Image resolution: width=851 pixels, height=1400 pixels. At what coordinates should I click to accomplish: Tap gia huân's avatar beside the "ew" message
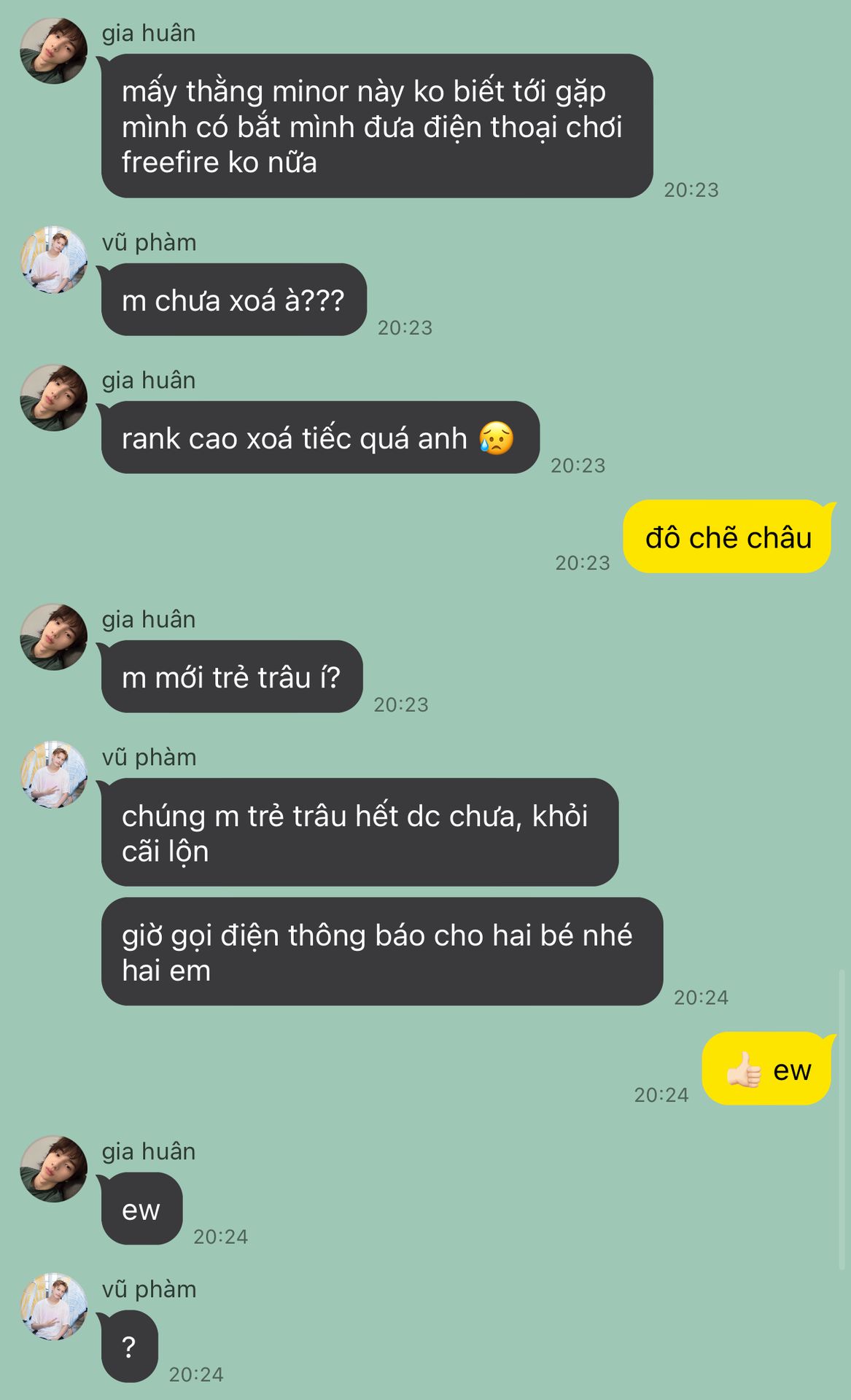coord(53,1169)
